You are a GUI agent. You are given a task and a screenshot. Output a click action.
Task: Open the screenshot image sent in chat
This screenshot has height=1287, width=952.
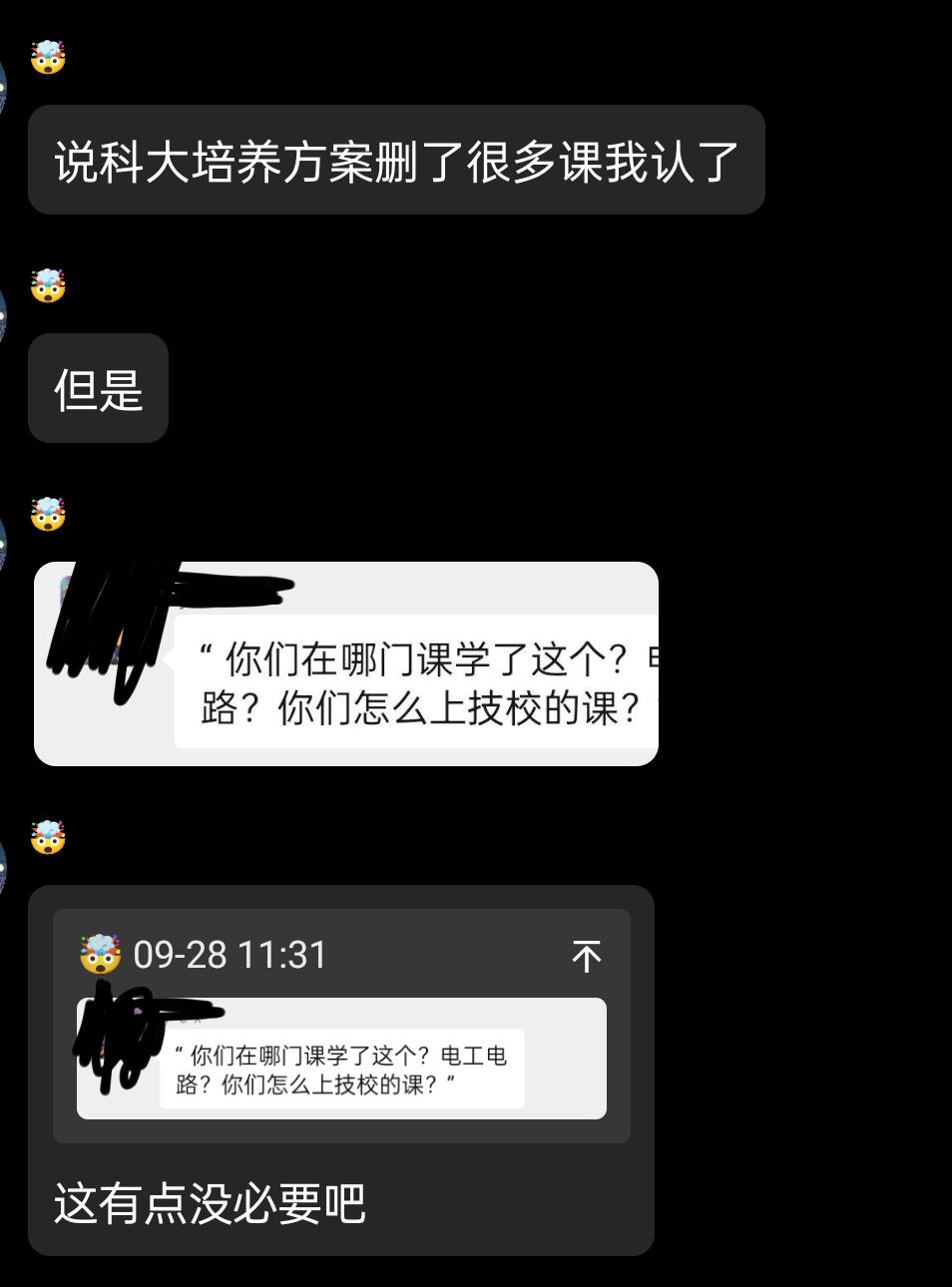point(345,663)
